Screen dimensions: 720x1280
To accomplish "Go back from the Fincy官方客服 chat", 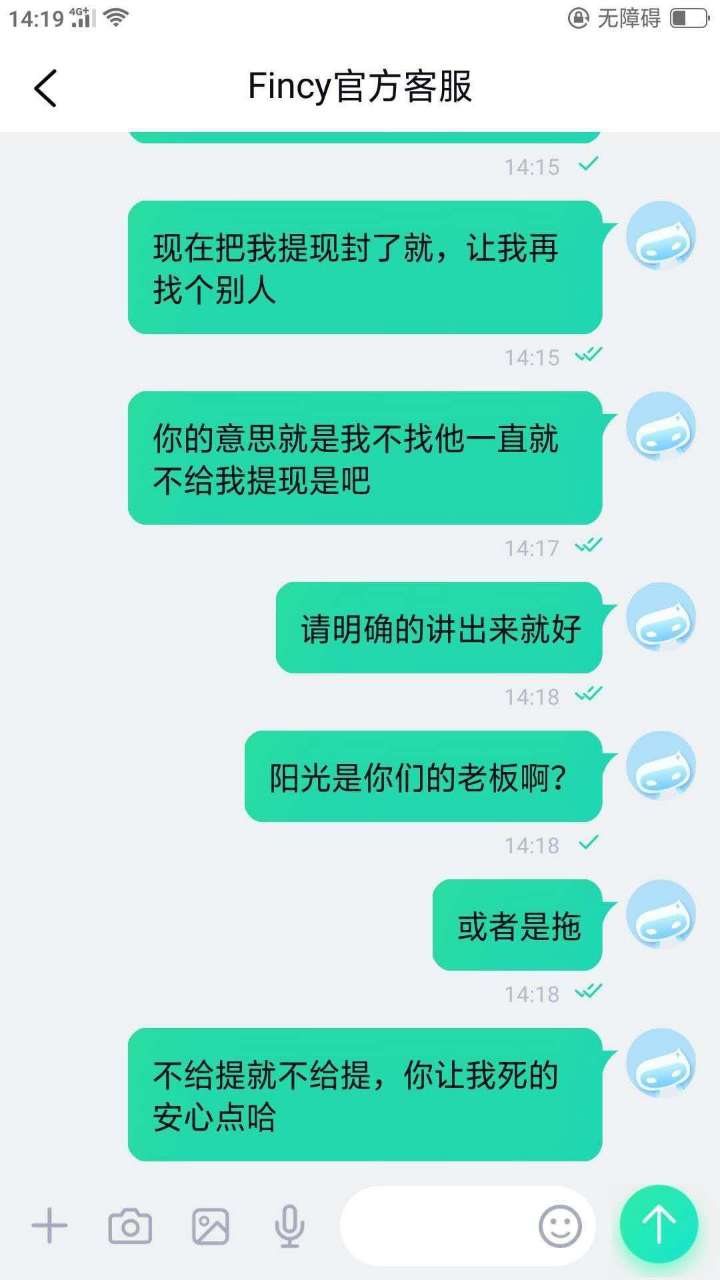I will 46,88.
